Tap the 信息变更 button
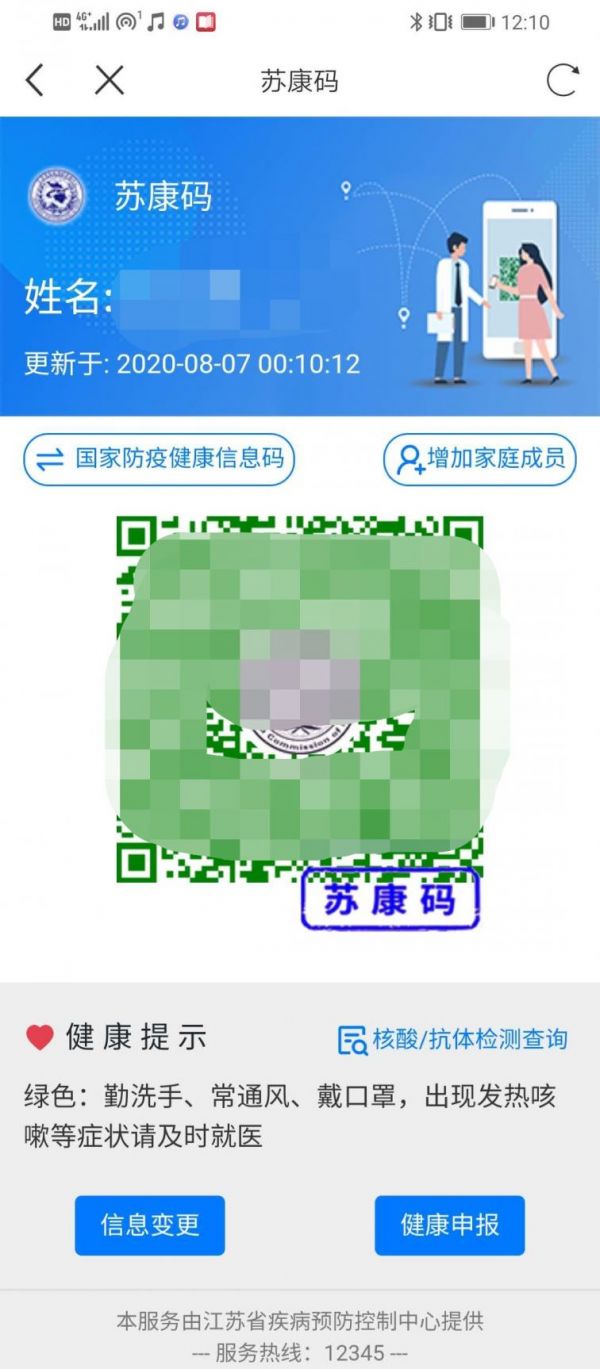The width and height of the screenshot is (600, 1369). pyautogui.click(x=150, y=1225)
